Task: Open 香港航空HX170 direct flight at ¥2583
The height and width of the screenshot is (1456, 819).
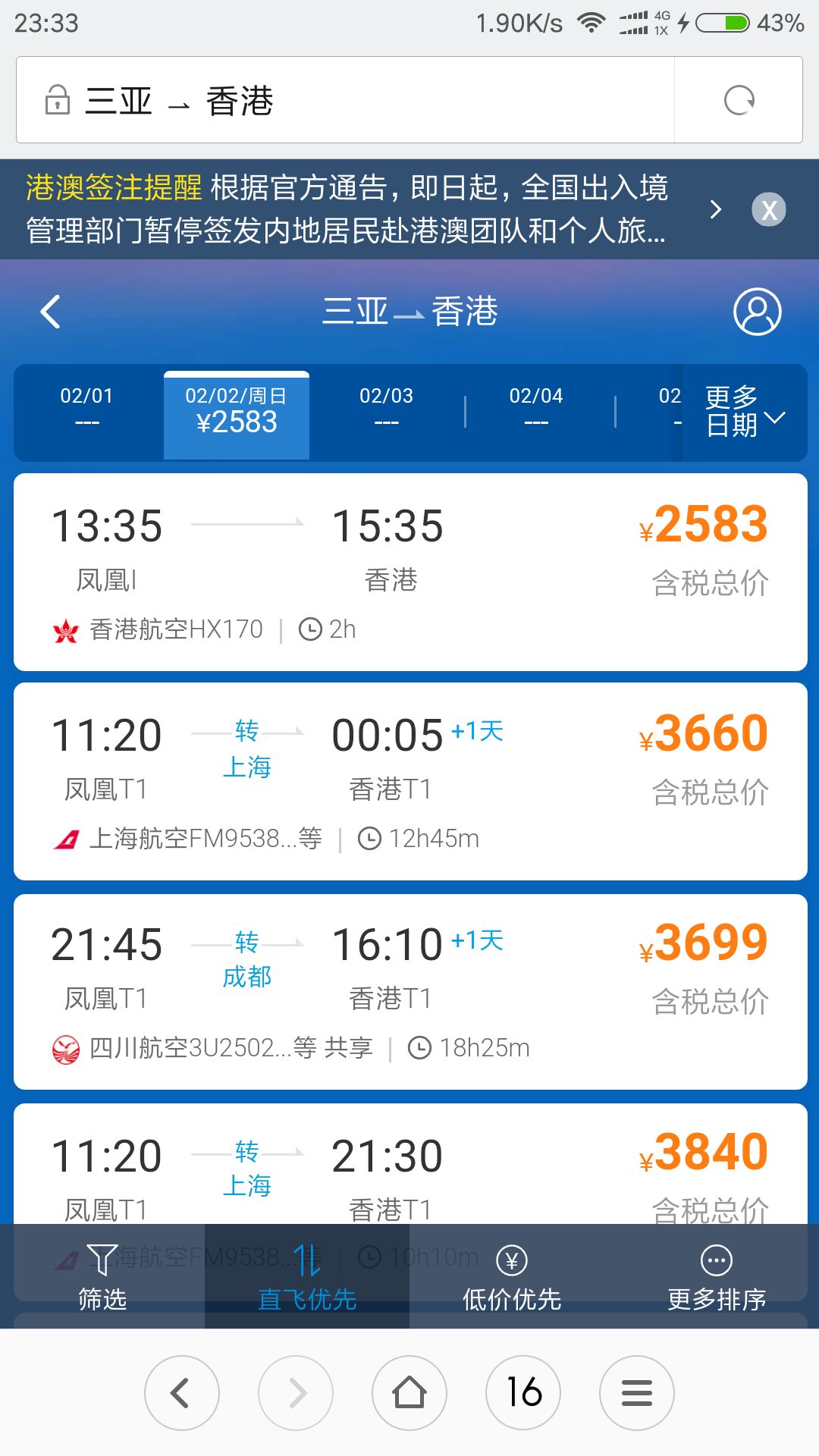Action: pos(410,573)
